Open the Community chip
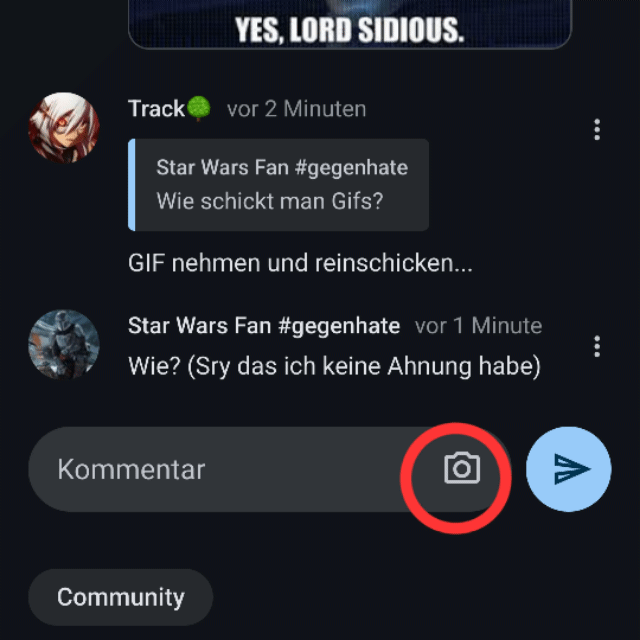This screenshot has height=640, width=640. coord(120,598)
